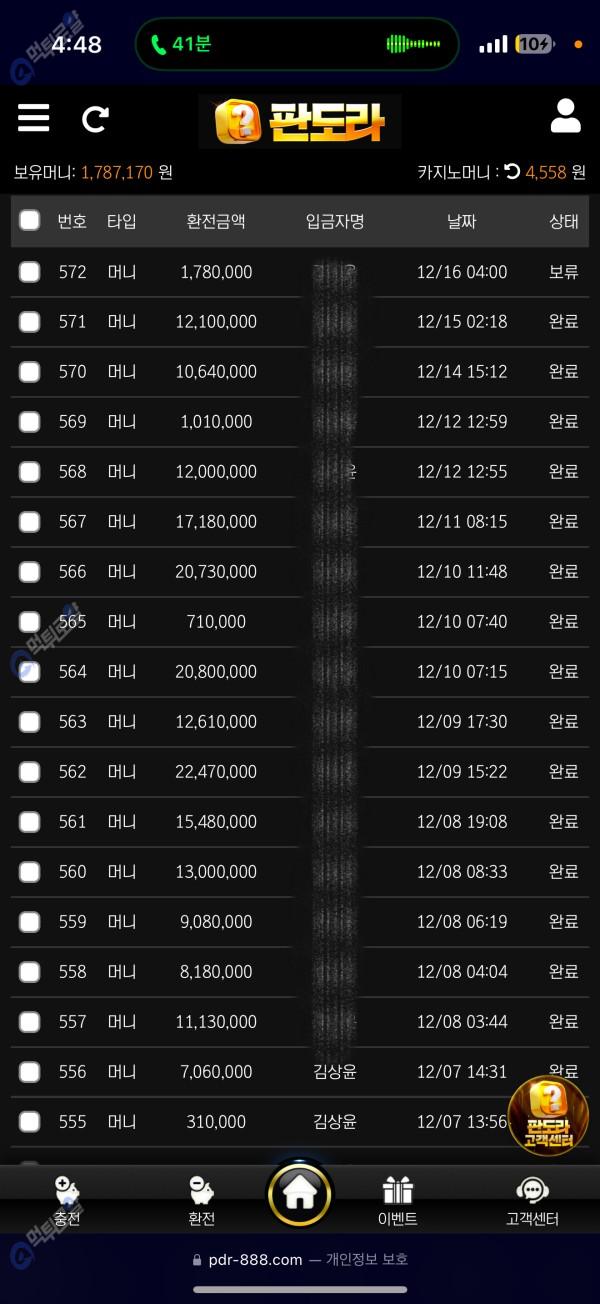Open the floating 판도라 고객센터 button
This screenshot has height=1304, width=600.
(547, 1116)
